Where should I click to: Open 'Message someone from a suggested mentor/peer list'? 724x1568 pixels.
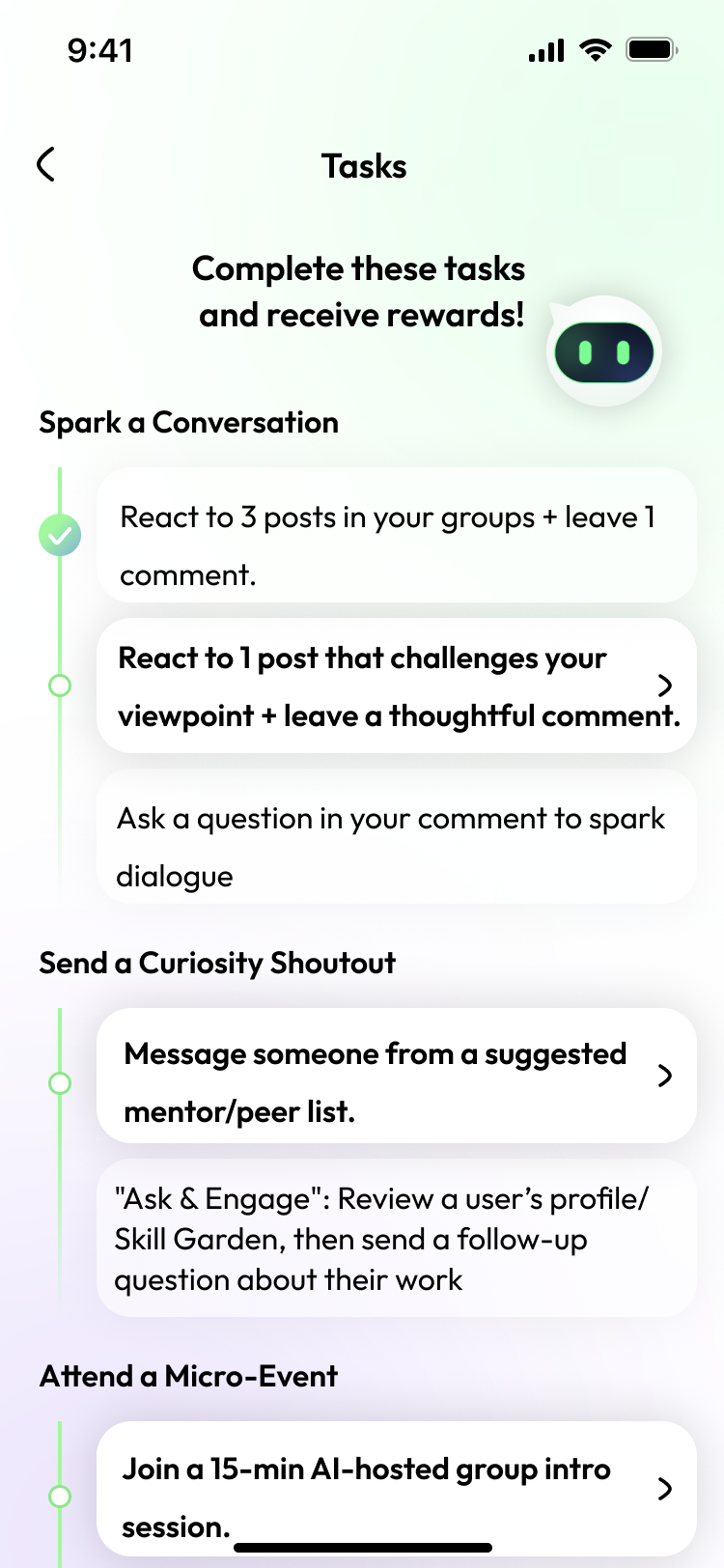point(397,1076)
